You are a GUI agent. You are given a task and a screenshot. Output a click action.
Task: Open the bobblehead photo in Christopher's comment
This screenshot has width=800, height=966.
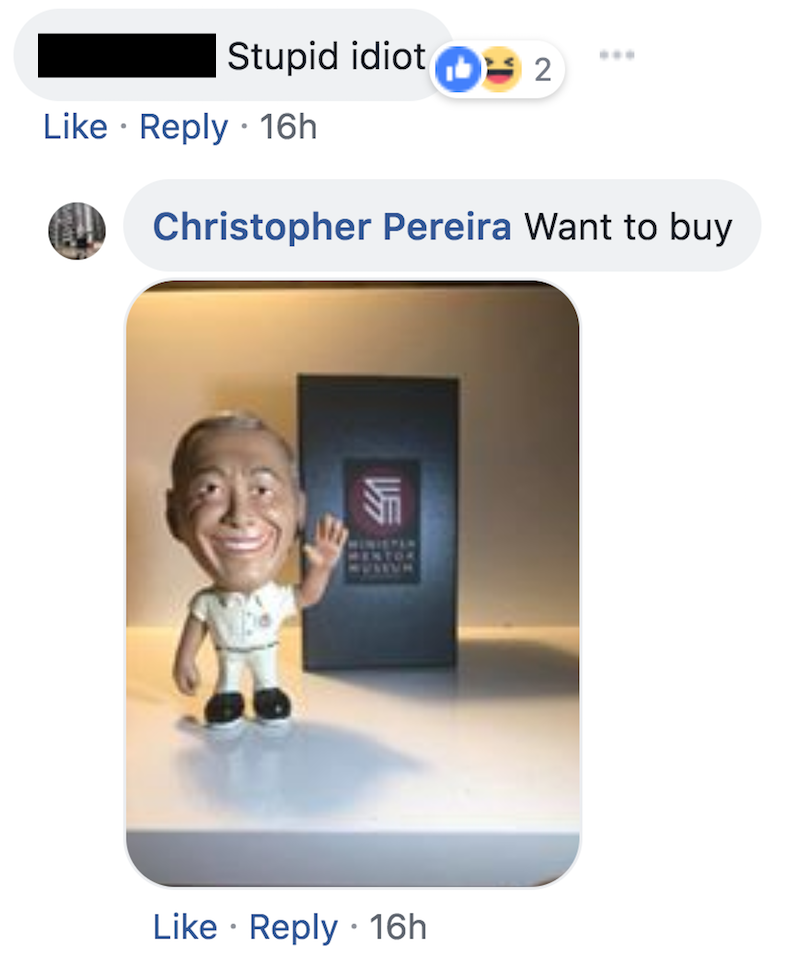point(351,583)
